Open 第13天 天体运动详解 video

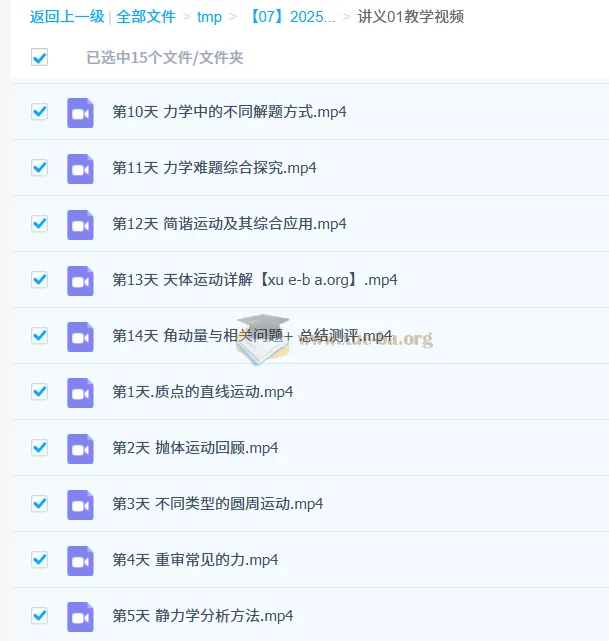click(254, 280)
